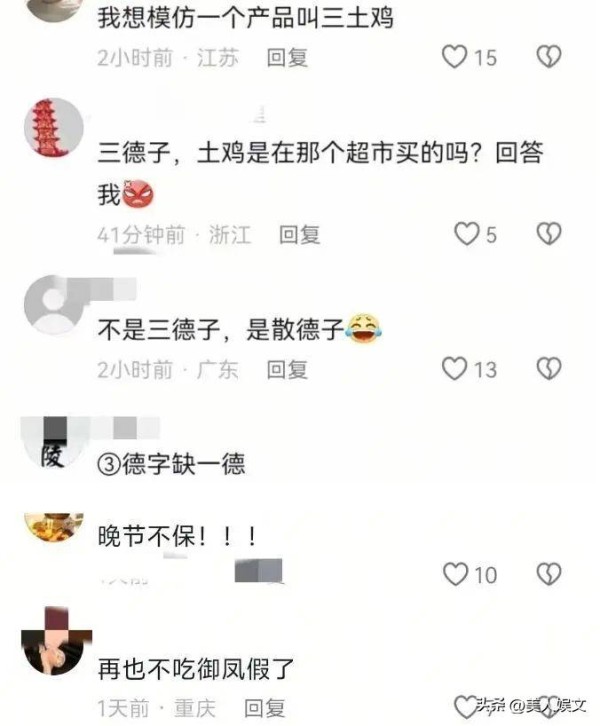600x726 pixels.
Task: Like the 广东 comment about 散德子
Action: pyautogui.click(x=455, y=369)
